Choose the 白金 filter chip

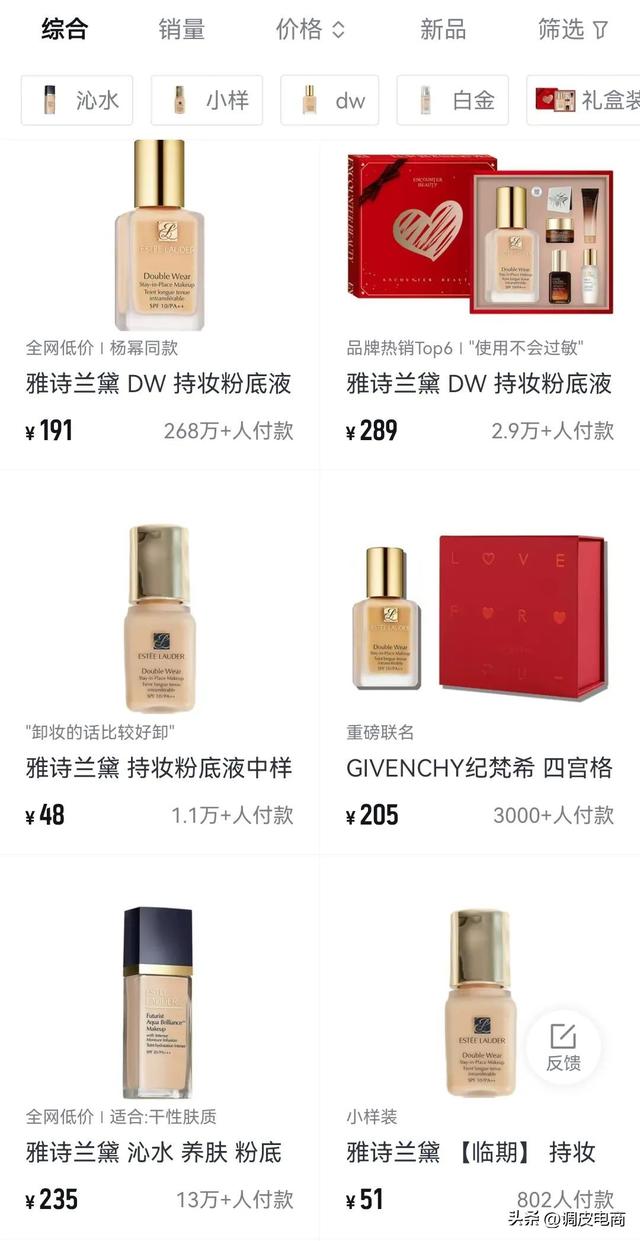[x=453, y=100]
